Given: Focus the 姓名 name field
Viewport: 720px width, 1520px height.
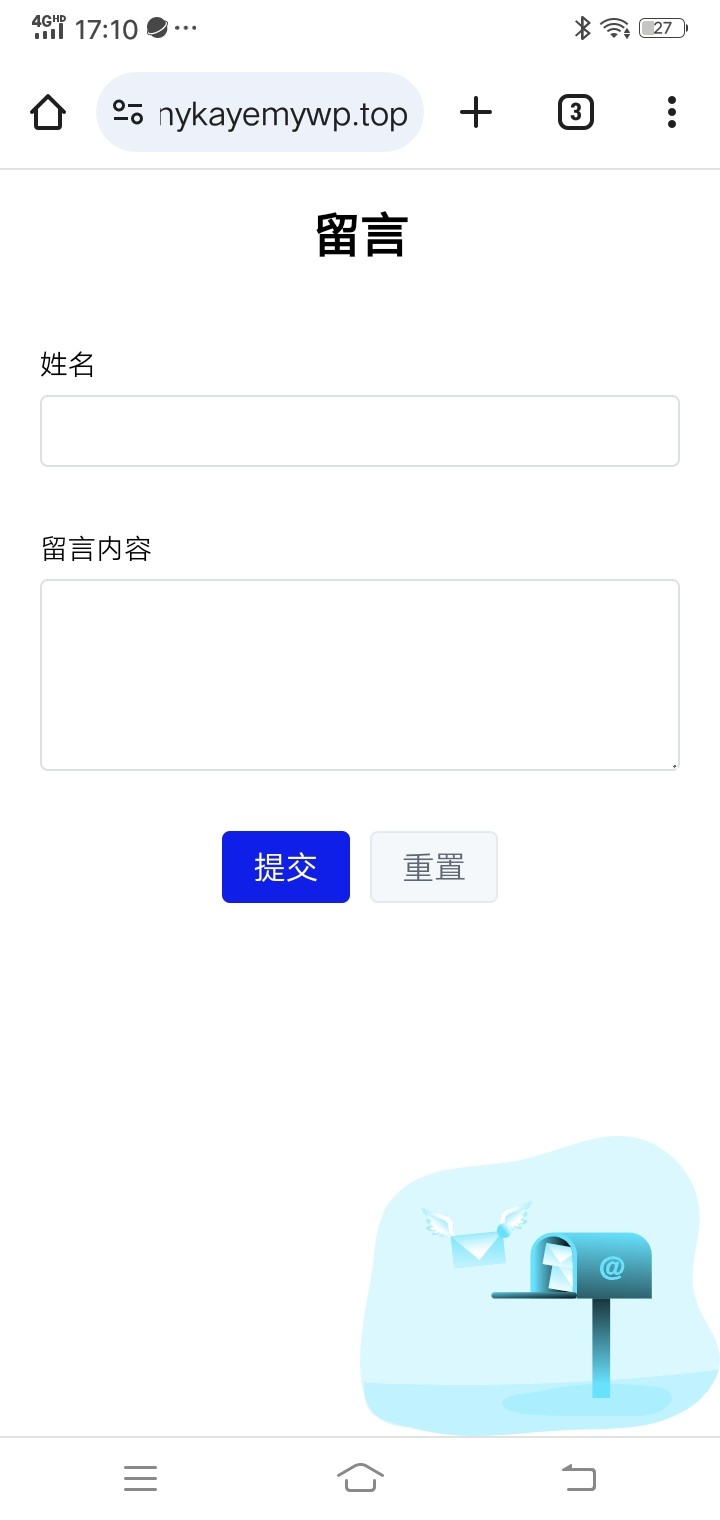Looking at the screenshot, I should tap(360, 431).
